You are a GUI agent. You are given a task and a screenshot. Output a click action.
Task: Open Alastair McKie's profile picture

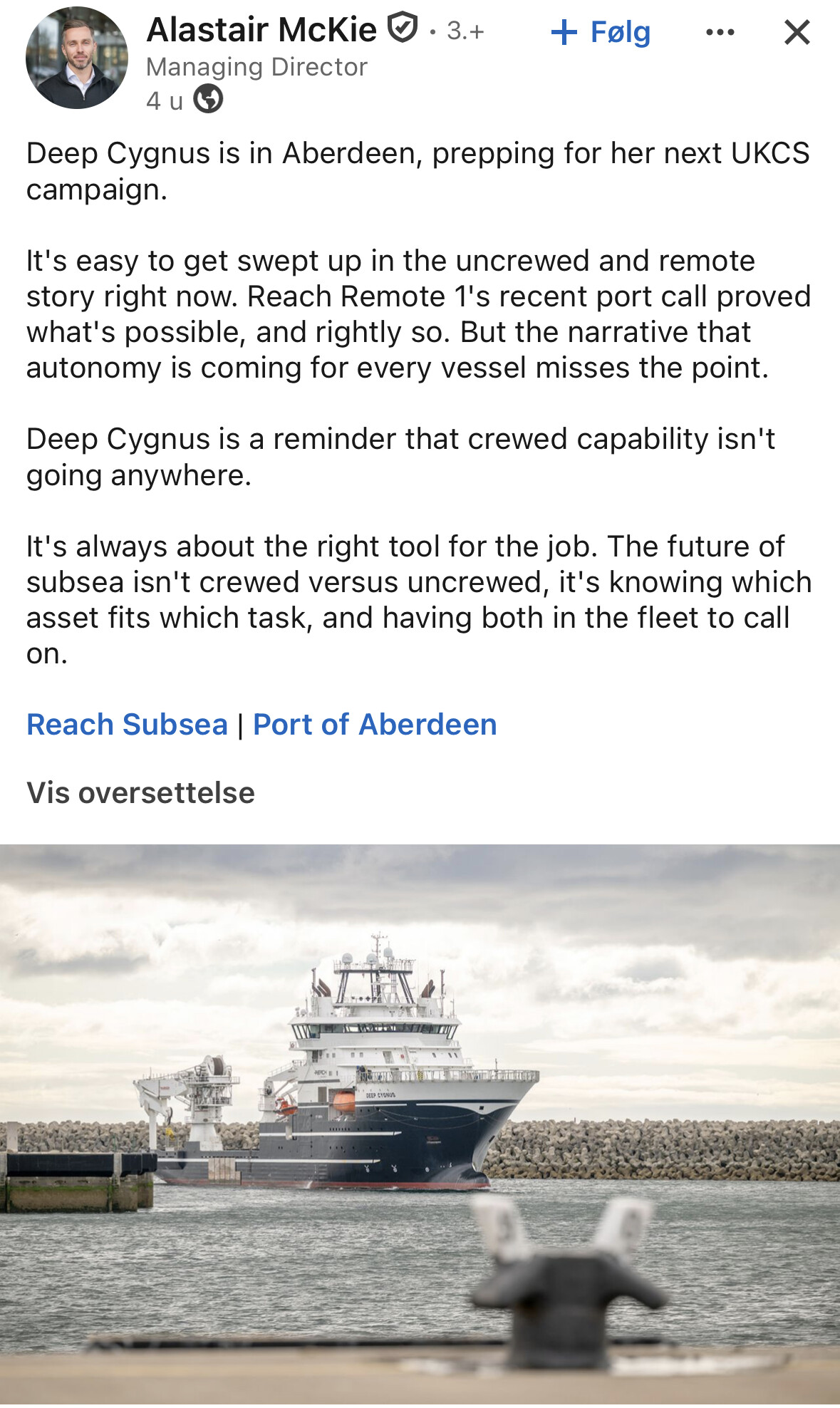(x=77, y=58)
